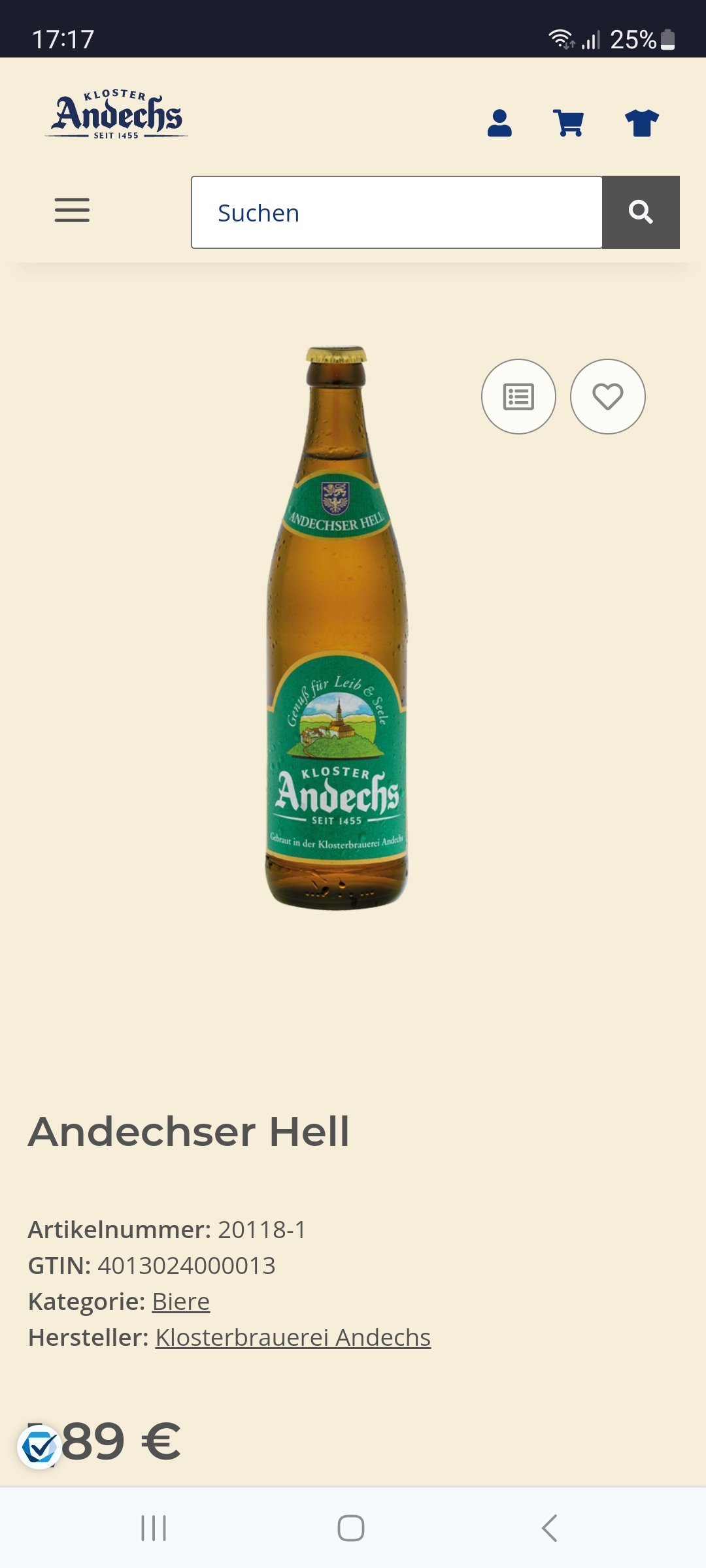Tap the Suchen search field
Image resolution: width=706 pixels, height=1568 pixels.
pos(397,212)
